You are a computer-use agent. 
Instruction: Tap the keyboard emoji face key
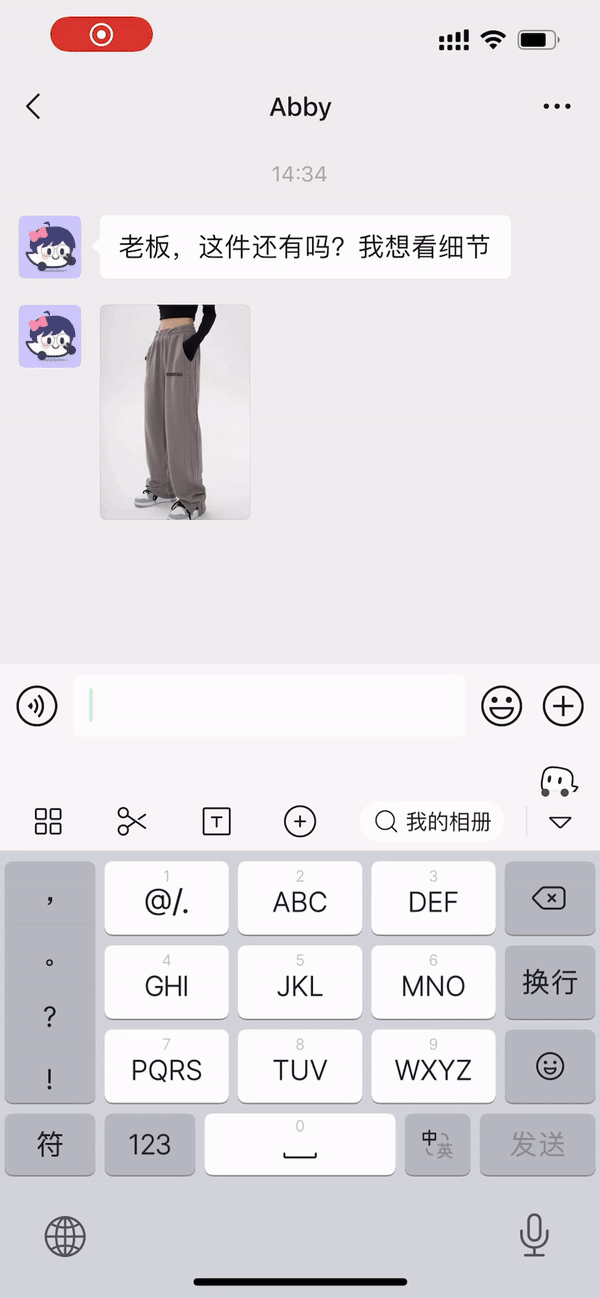point(549,1067)
